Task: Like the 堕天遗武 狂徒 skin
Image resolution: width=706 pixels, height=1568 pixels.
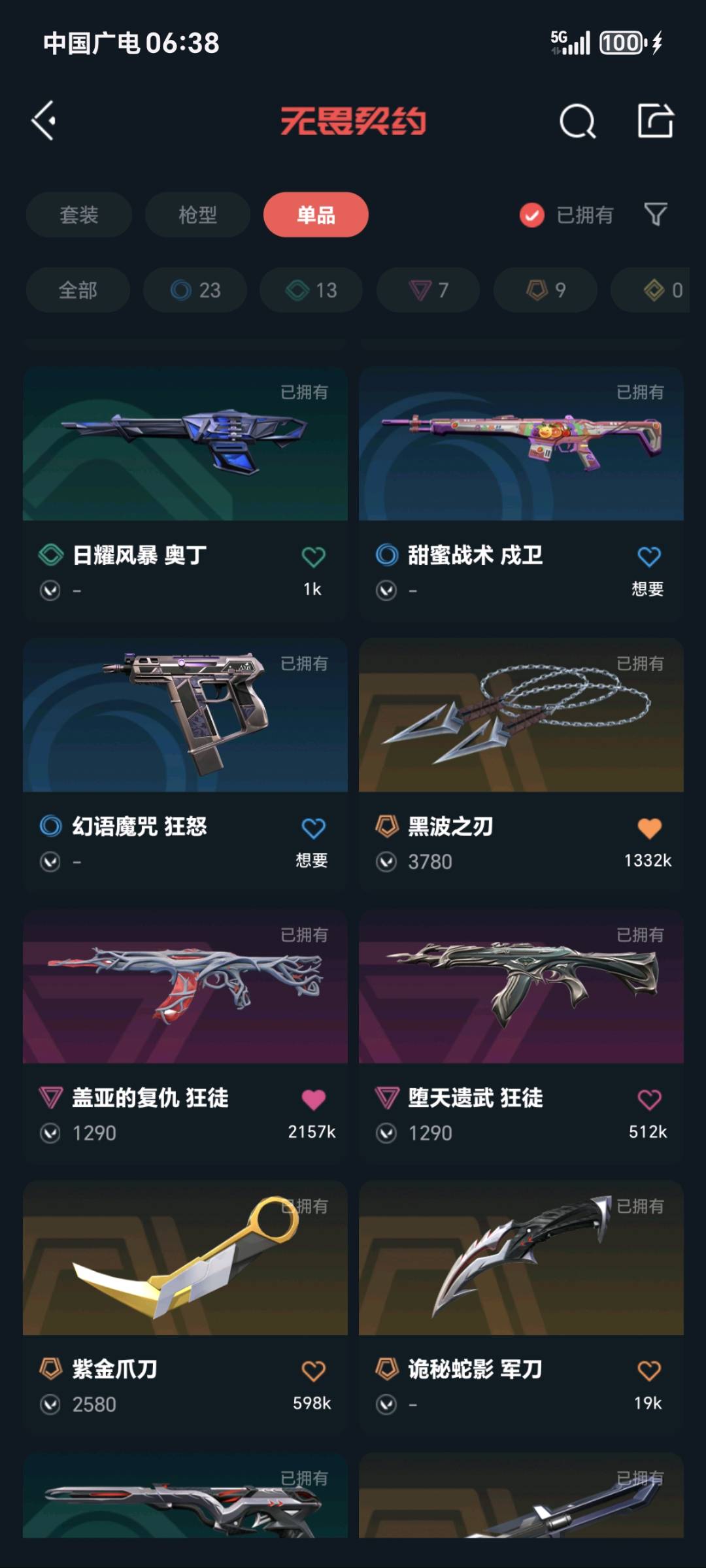Action: tap(649, 1100)
